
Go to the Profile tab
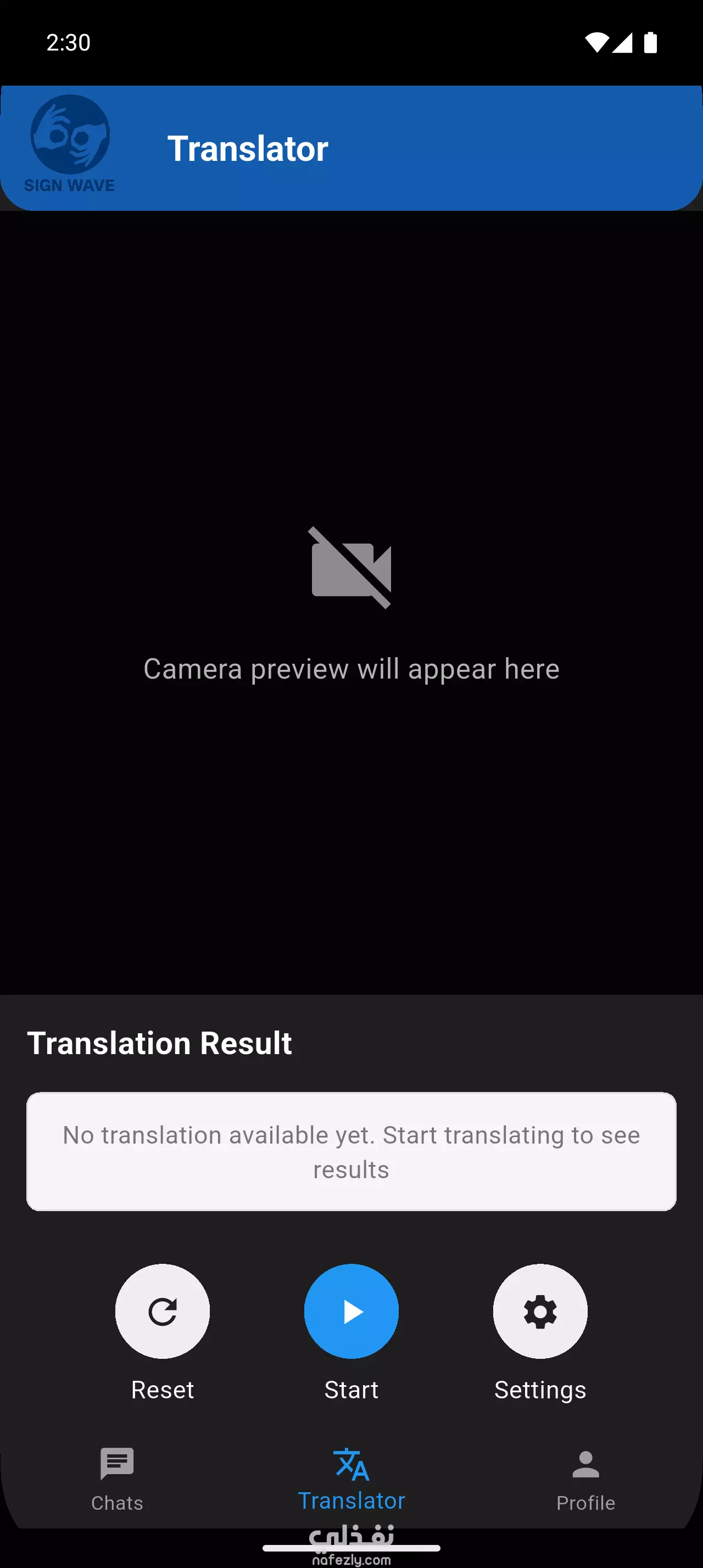585,1478
